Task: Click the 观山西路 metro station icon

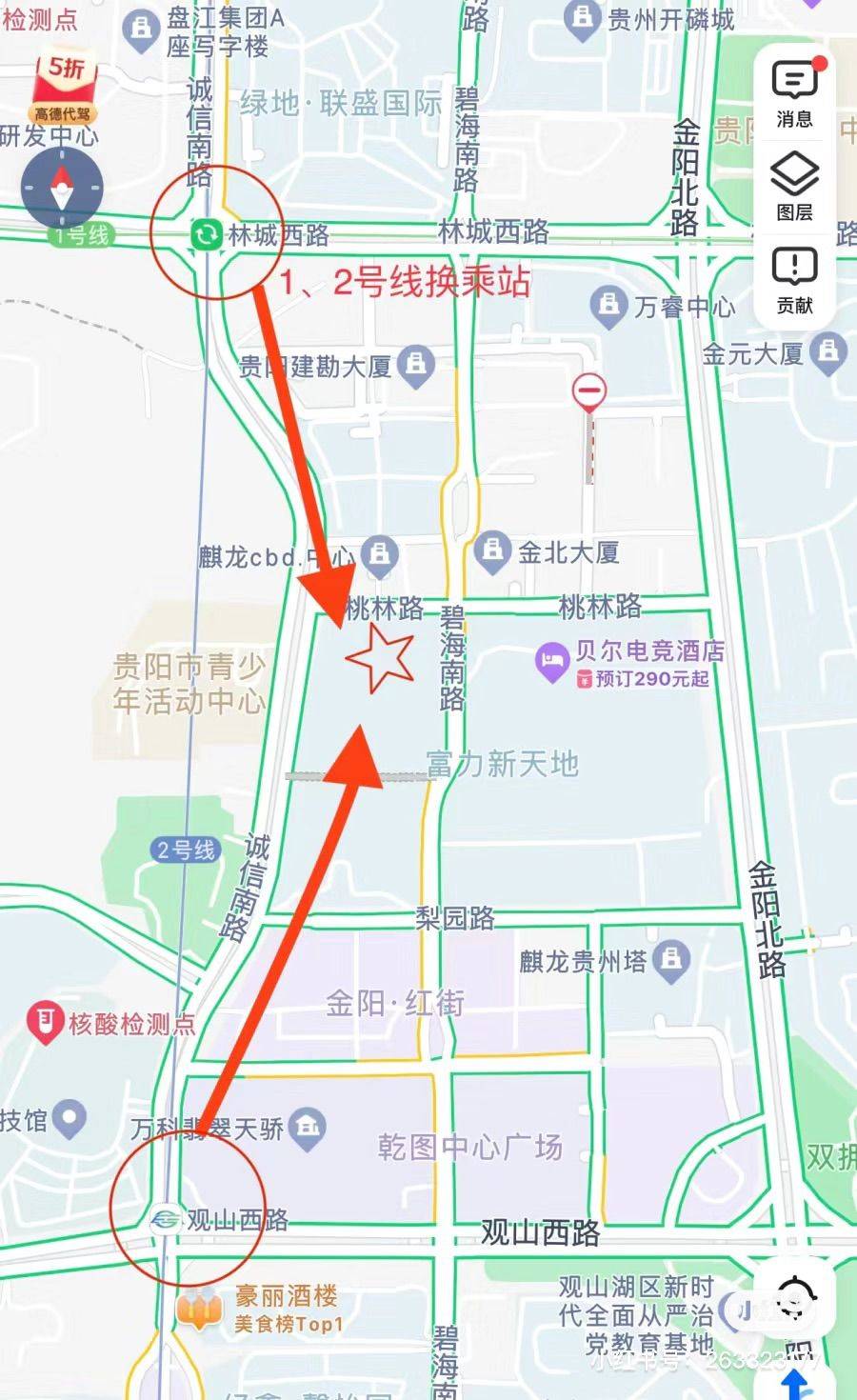Action: 165,1219
